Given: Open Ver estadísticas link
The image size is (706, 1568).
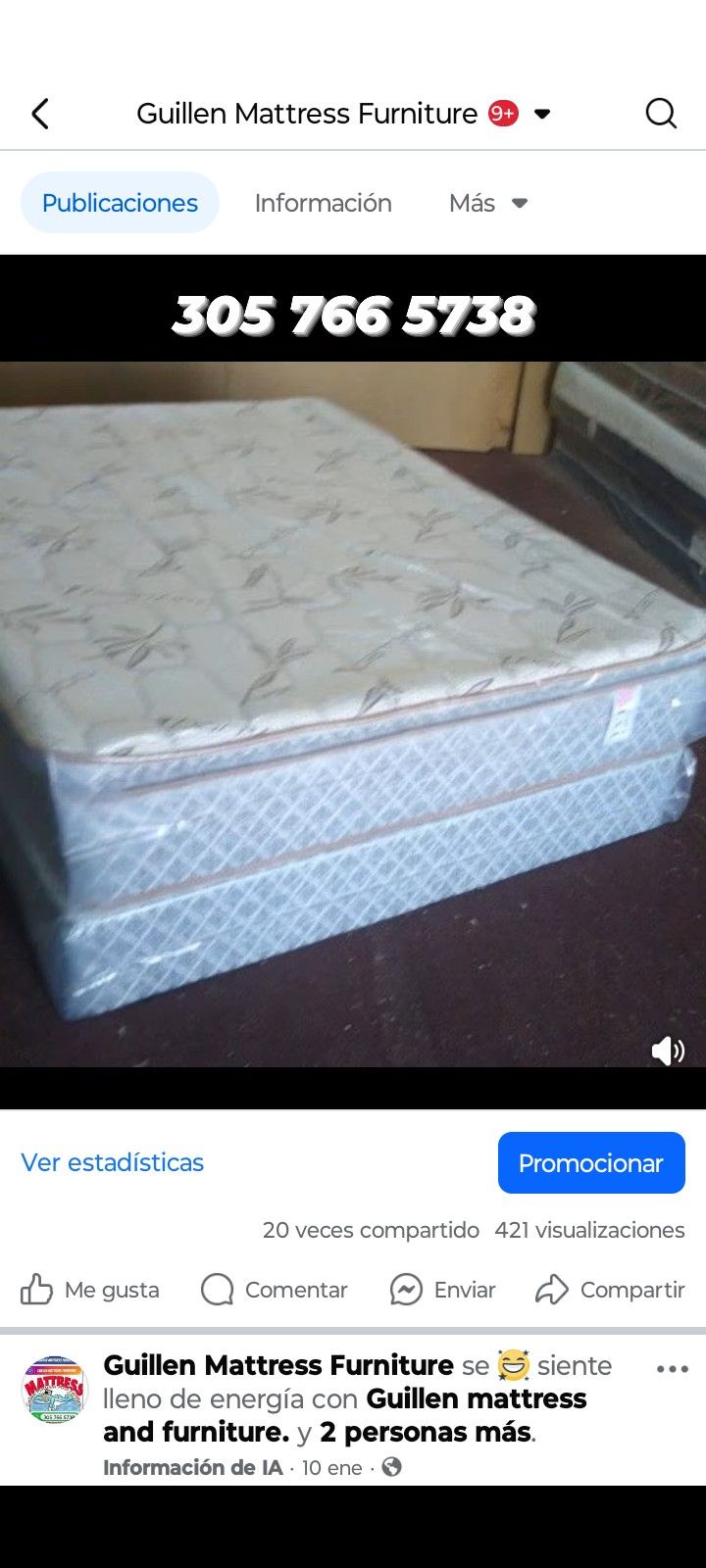Looking at the screenshot, I should [111, 1162].
